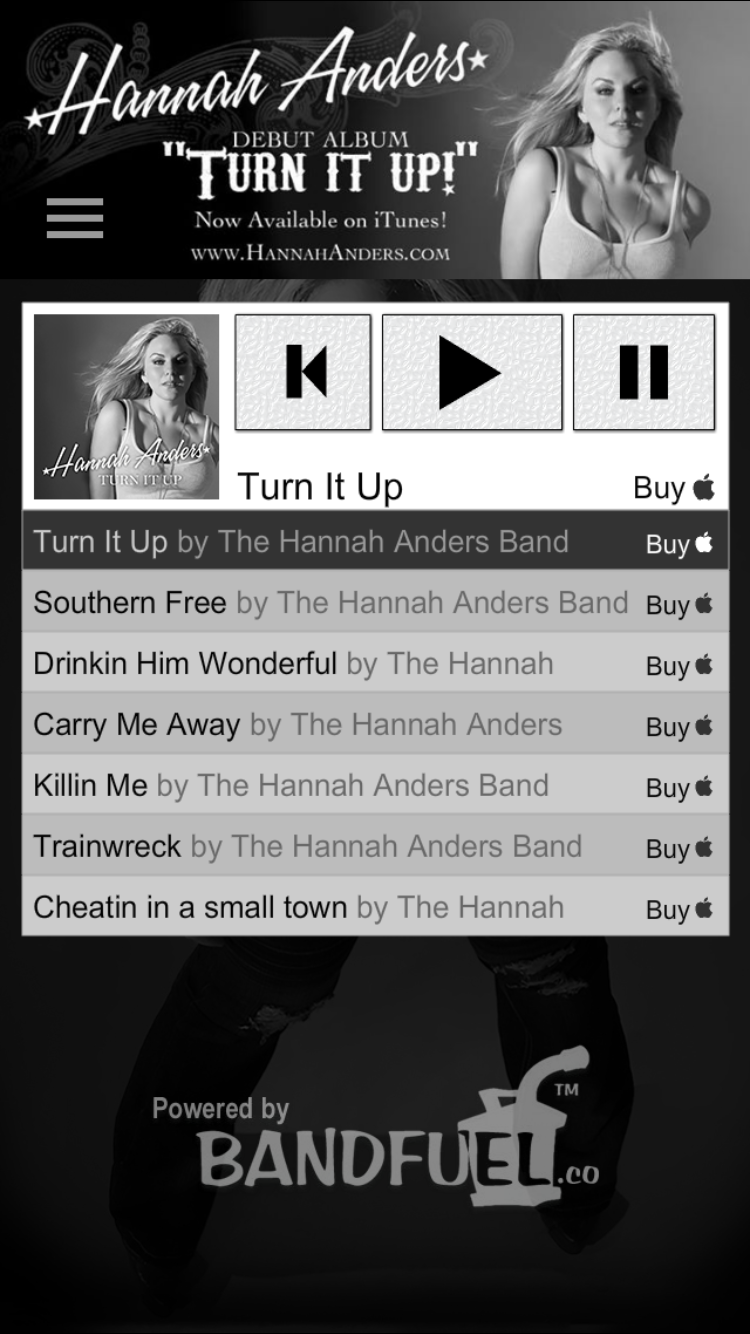Image resolution: width=750 pixels, height=1334 pixels.
Task: Open the Trainwreck track
Action: click(375, 846)
